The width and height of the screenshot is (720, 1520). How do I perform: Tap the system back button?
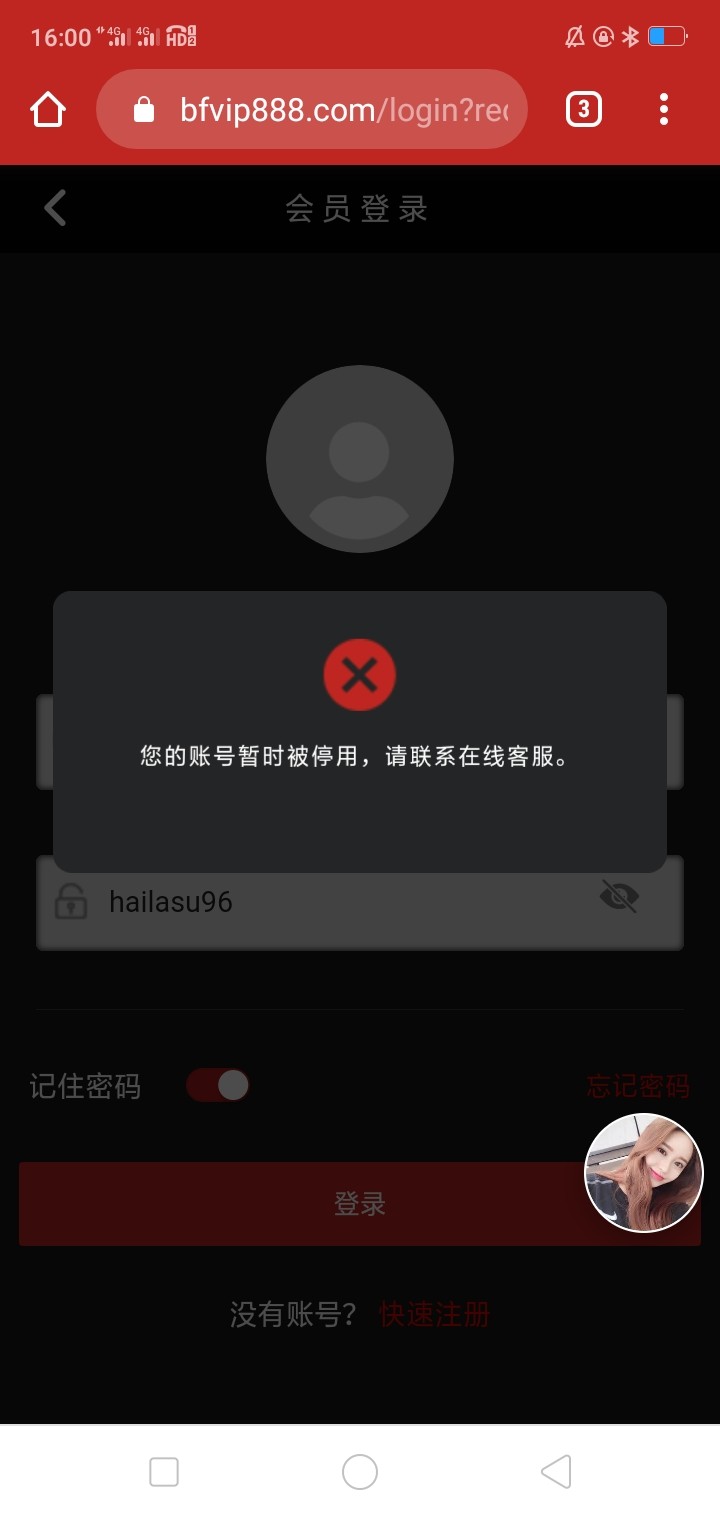556,1471
